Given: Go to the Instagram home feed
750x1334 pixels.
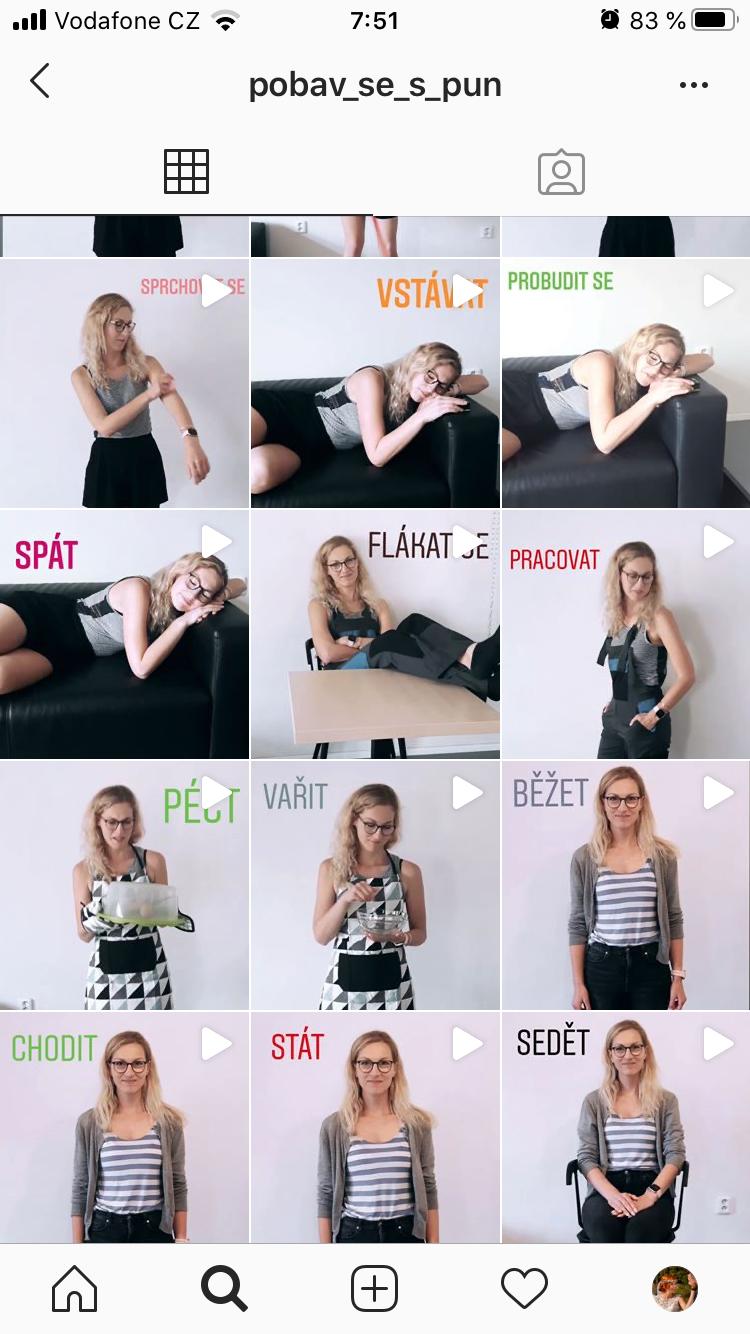Looking at the screenshot, I should [75, 1289].
